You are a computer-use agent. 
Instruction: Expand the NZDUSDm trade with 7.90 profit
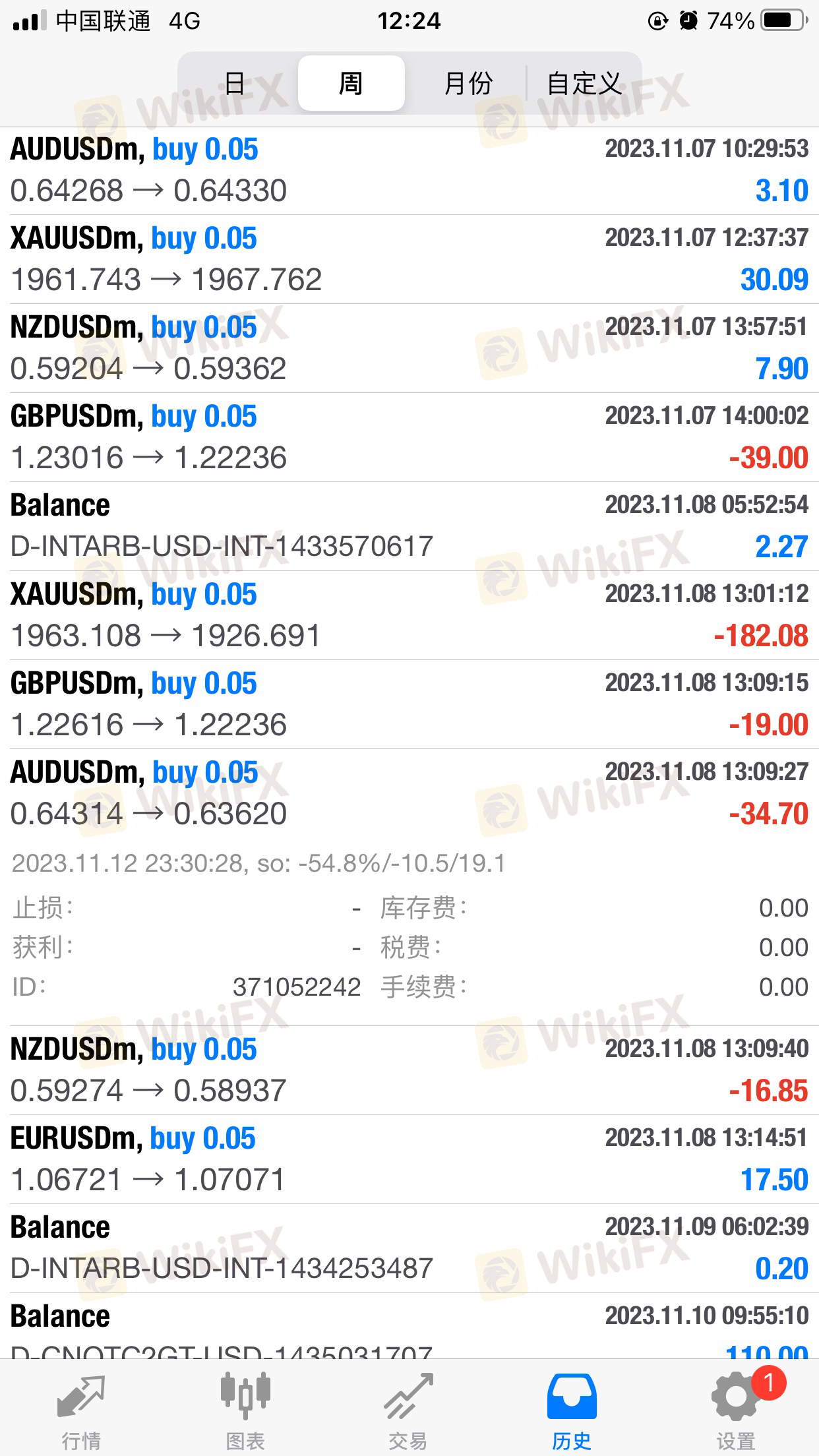(x=409, y=348)
